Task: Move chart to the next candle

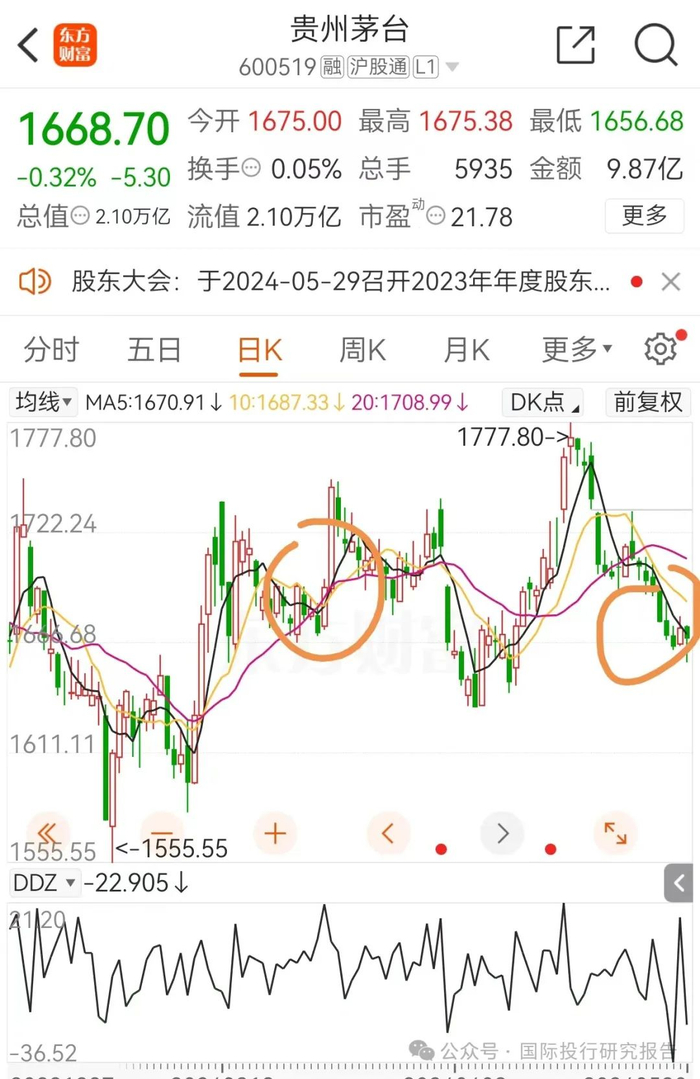Action: [x=503, y=833]
